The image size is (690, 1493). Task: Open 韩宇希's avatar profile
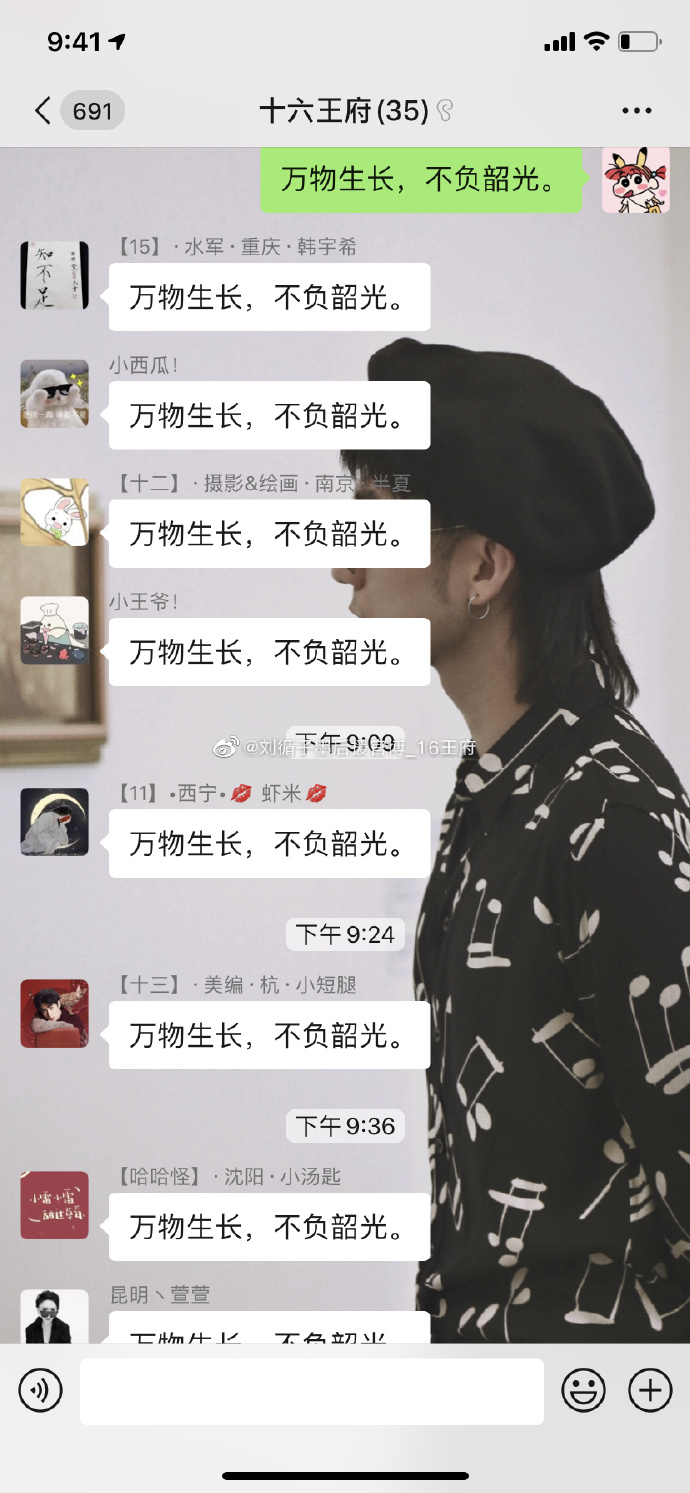[55, 275]
